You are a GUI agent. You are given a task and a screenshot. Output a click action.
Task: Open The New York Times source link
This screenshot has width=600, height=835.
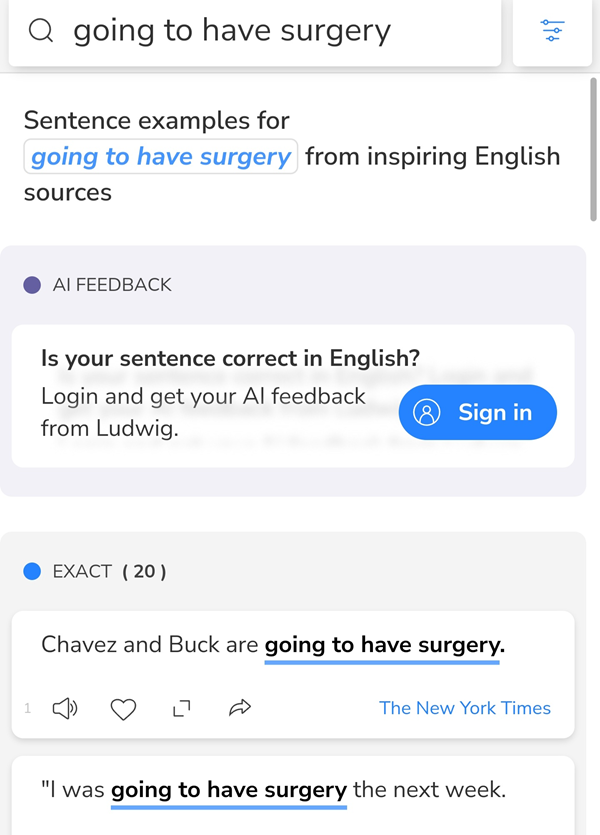pyautogui.click(x=465, y=708)
